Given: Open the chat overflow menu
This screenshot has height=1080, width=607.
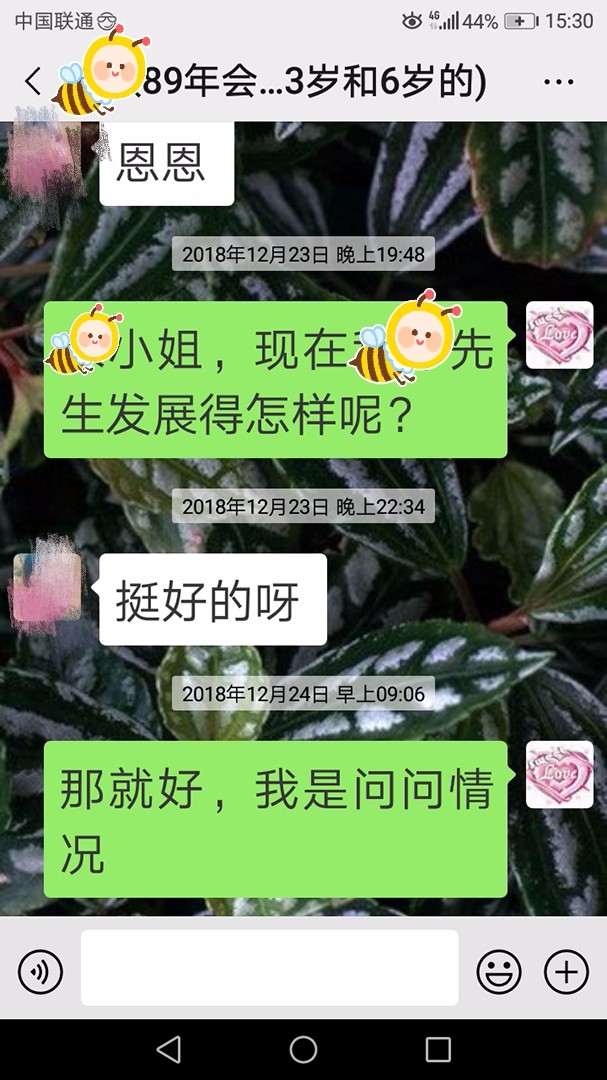Looking at the screenshot, I should 558,82.
